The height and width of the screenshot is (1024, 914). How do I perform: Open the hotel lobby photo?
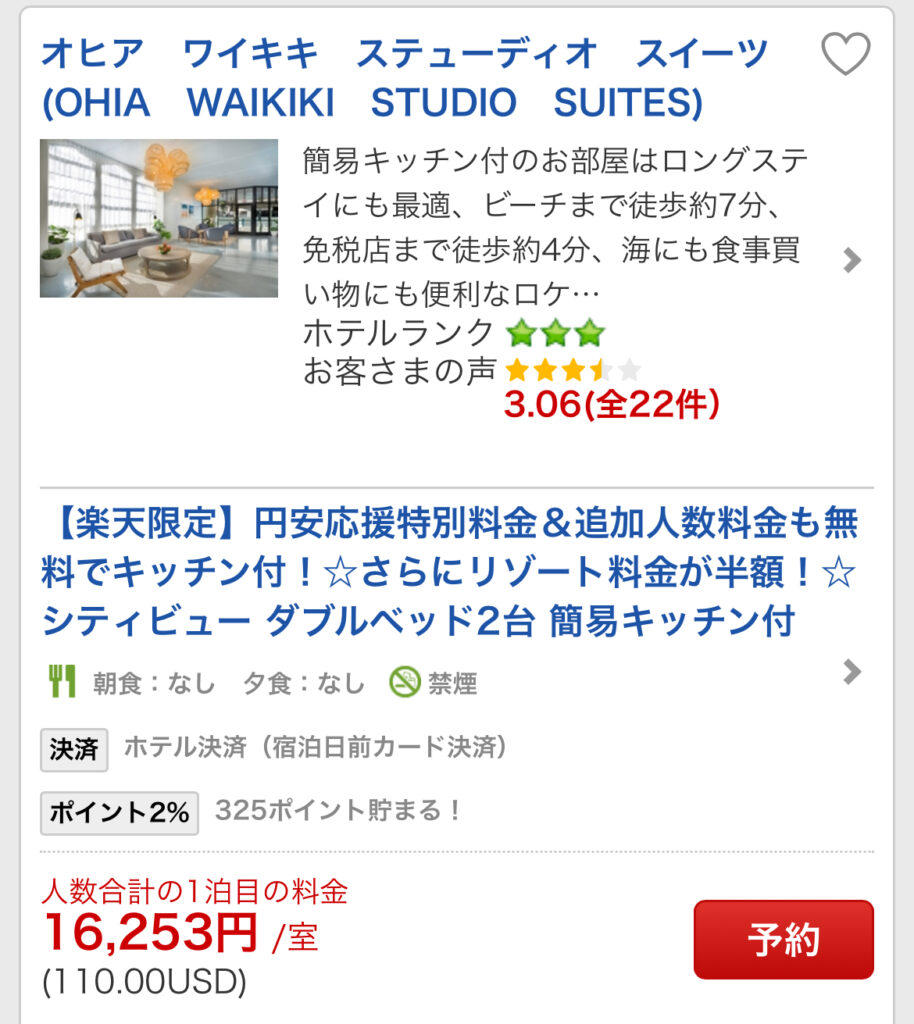[x=159, y=218]
